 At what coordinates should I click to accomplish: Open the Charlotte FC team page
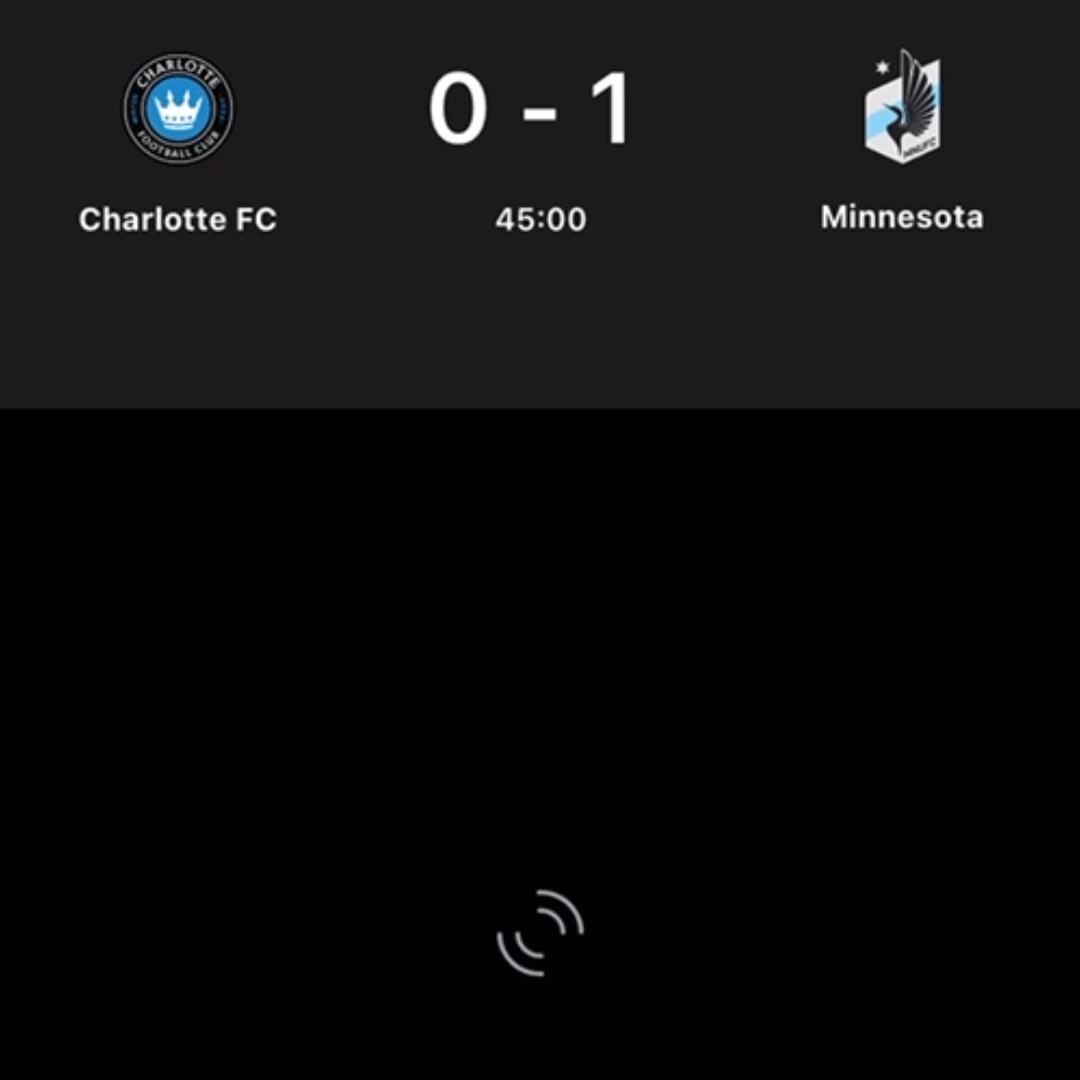pyautogui.click(x=178, y=110)
